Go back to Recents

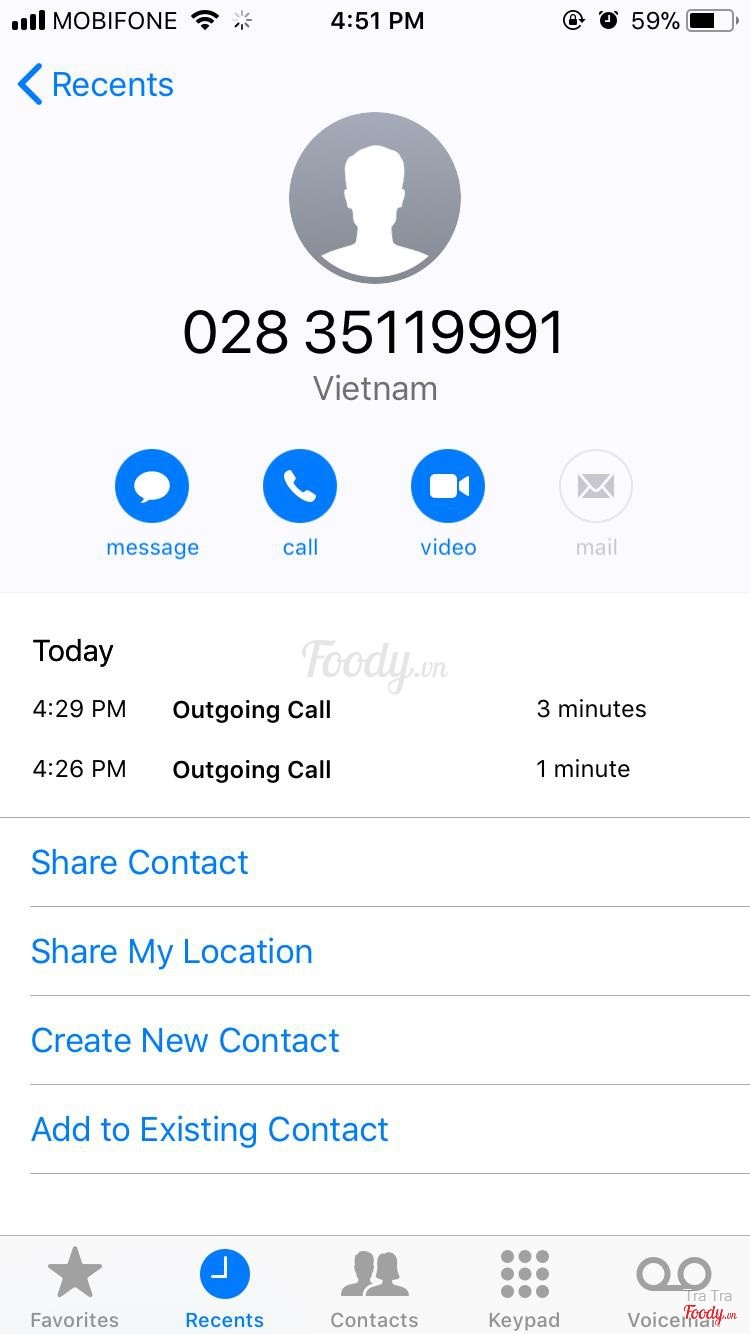pyautogui.click(x=96, y=85)
